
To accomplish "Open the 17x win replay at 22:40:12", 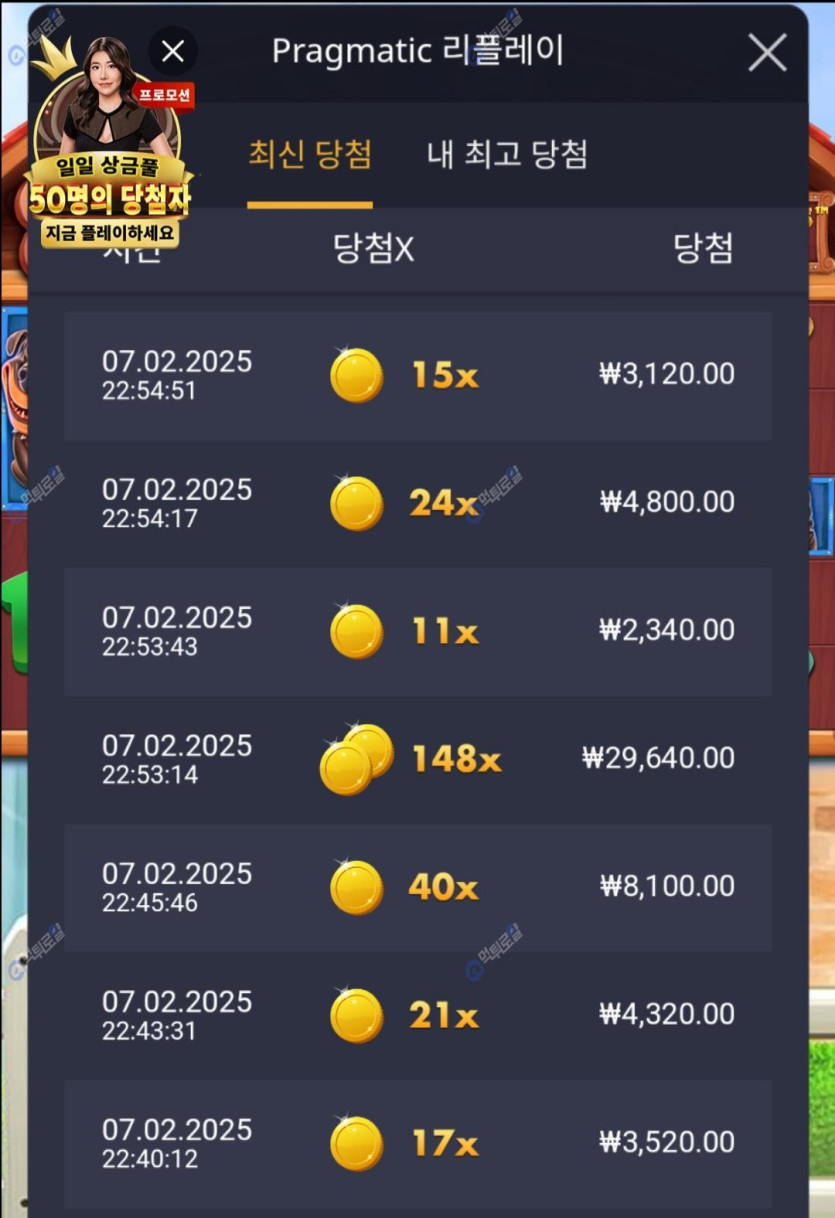I will tap(417, 1143).
